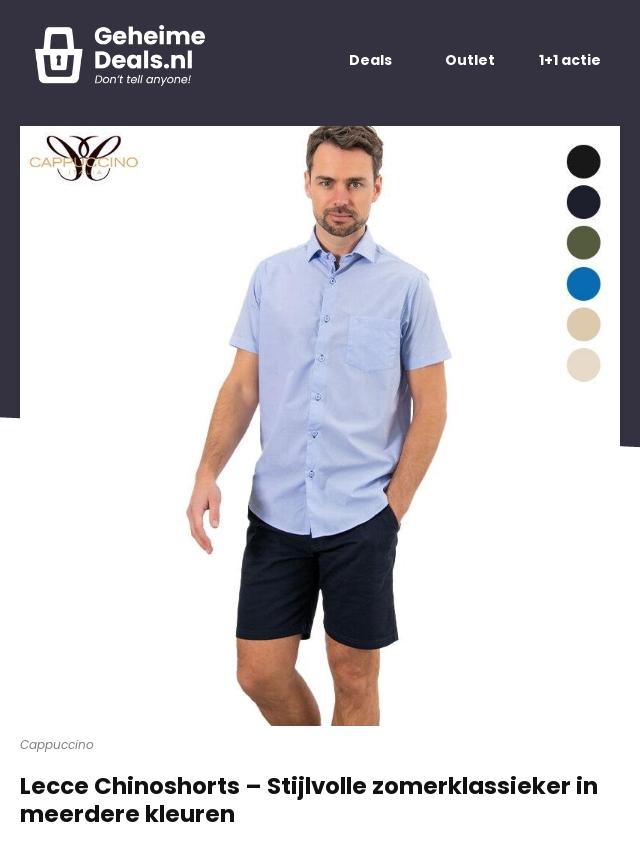Open the Lecce Chinoshorts product image
The height and width of the screenshot is (854, 640).
320,425
